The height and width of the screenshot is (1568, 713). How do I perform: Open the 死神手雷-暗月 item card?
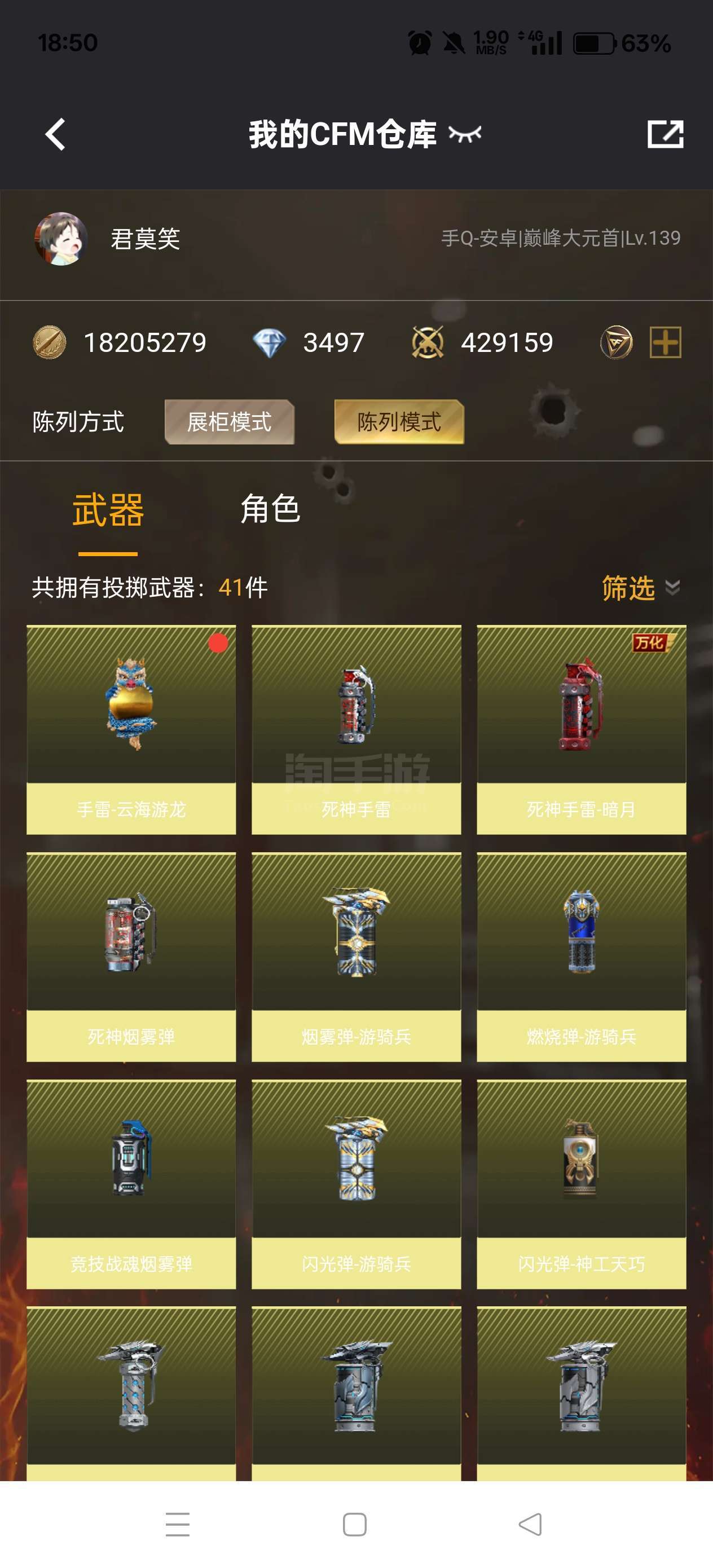(x=582, y=730)
